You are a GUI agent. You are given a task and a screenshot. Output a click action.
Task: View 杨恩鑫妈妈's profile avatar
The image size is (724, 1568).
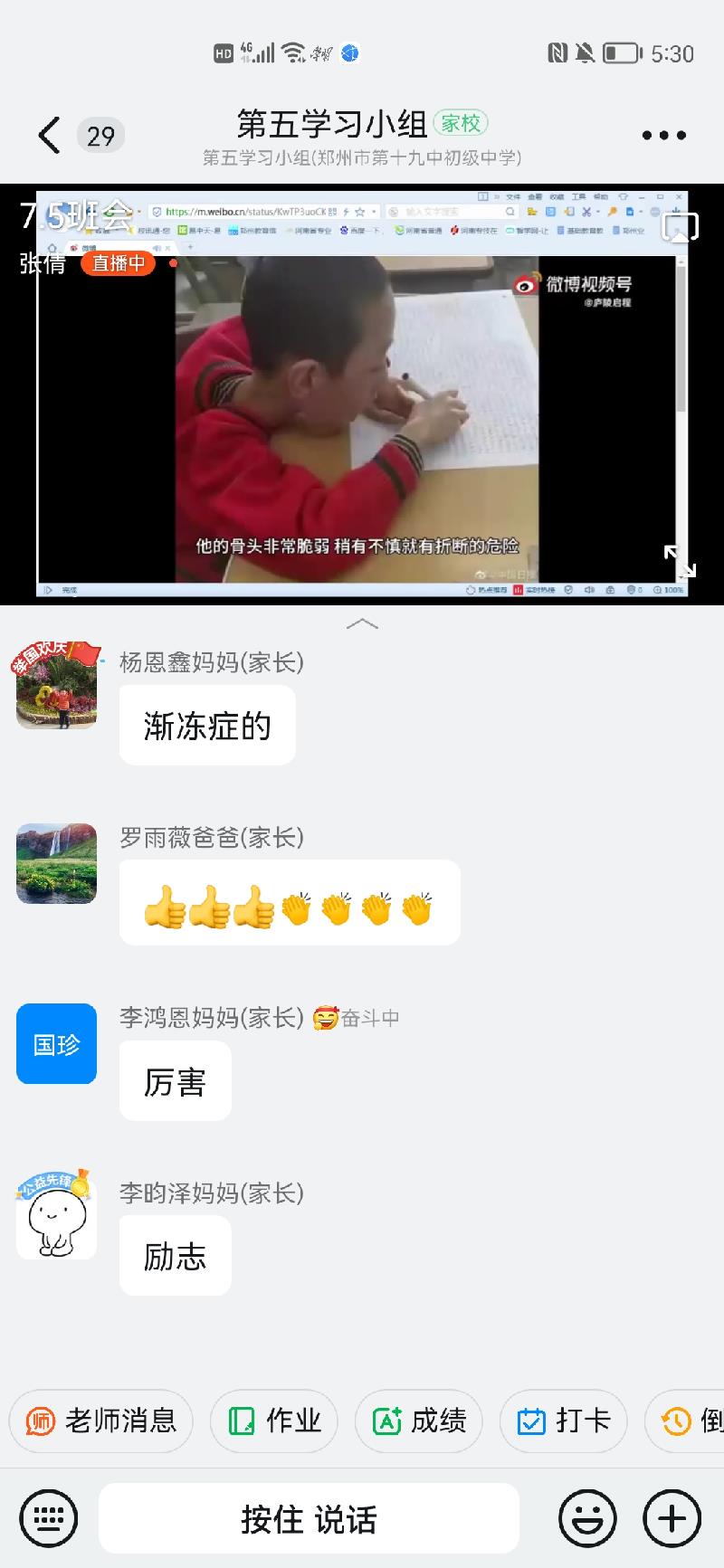click(x=56, y=688)
